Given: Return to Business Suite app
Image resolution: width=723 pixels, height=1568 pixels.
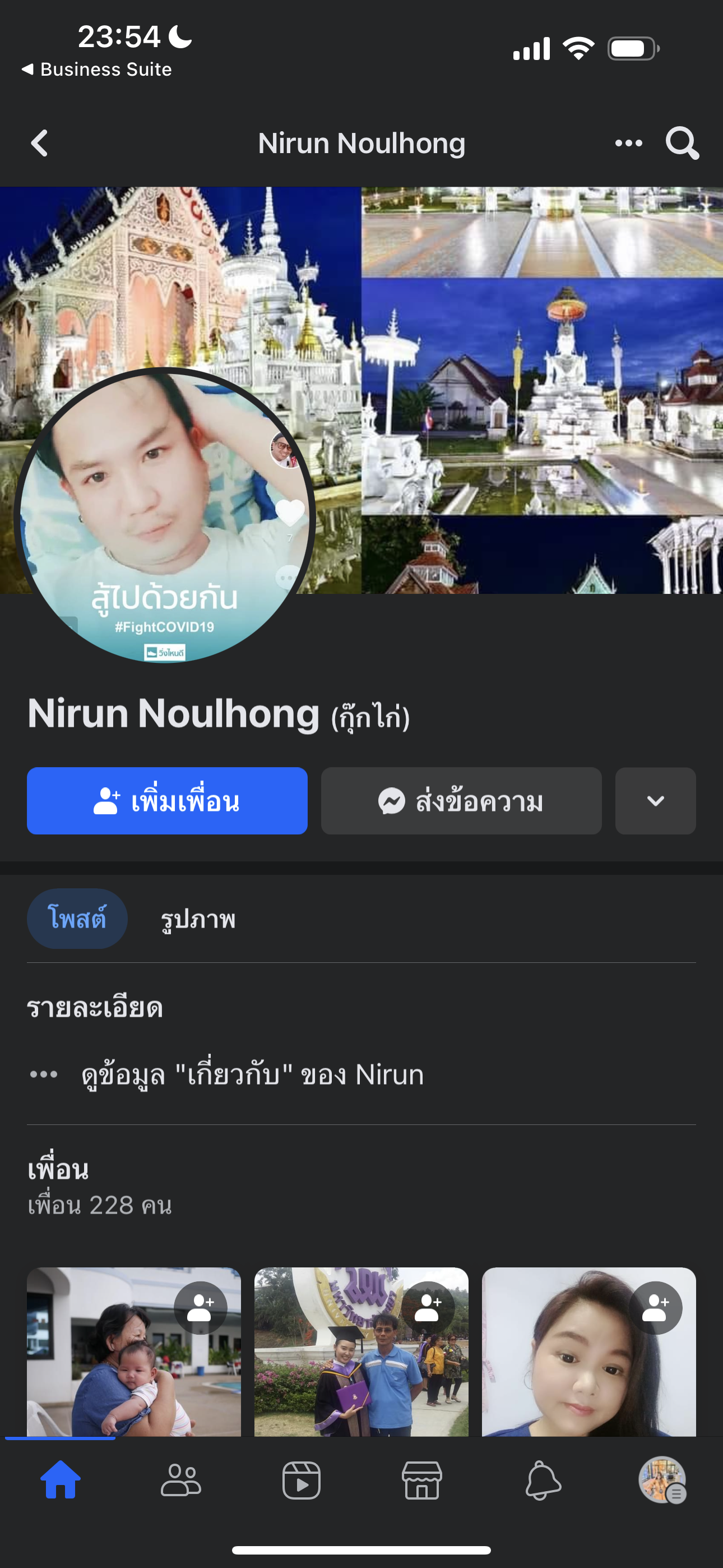Looking at the screenshot, I should [98, 70].
